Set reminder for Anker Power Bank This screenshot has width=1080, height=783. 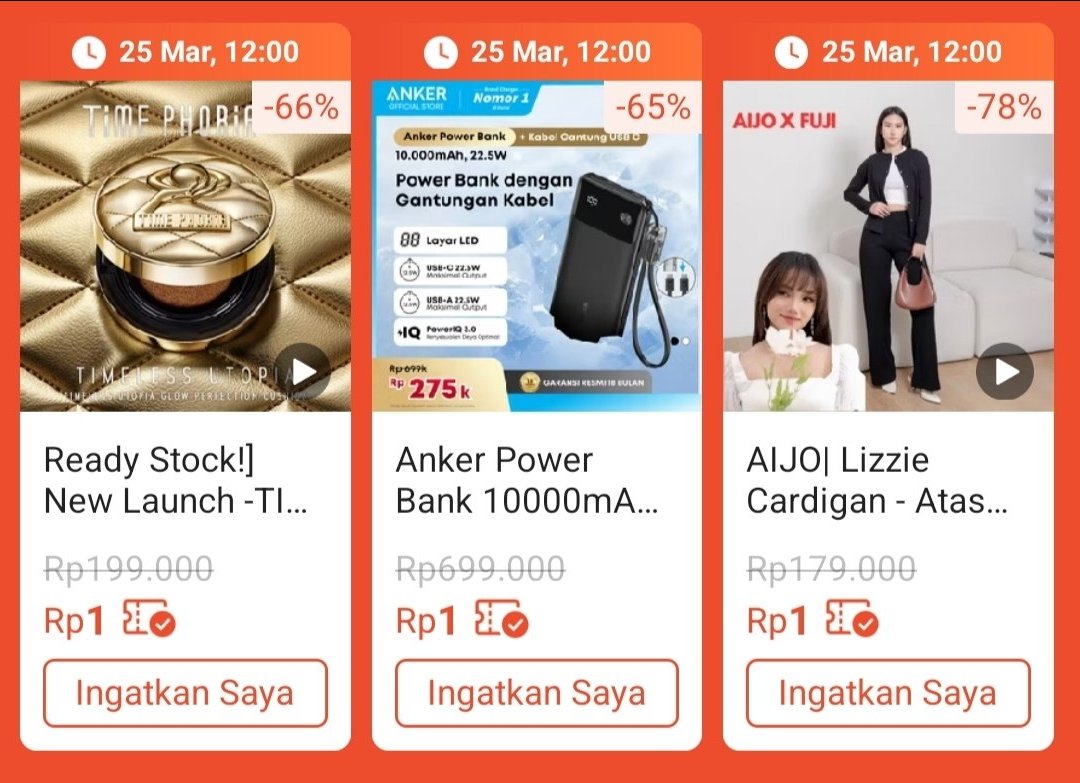click(537, 693)
